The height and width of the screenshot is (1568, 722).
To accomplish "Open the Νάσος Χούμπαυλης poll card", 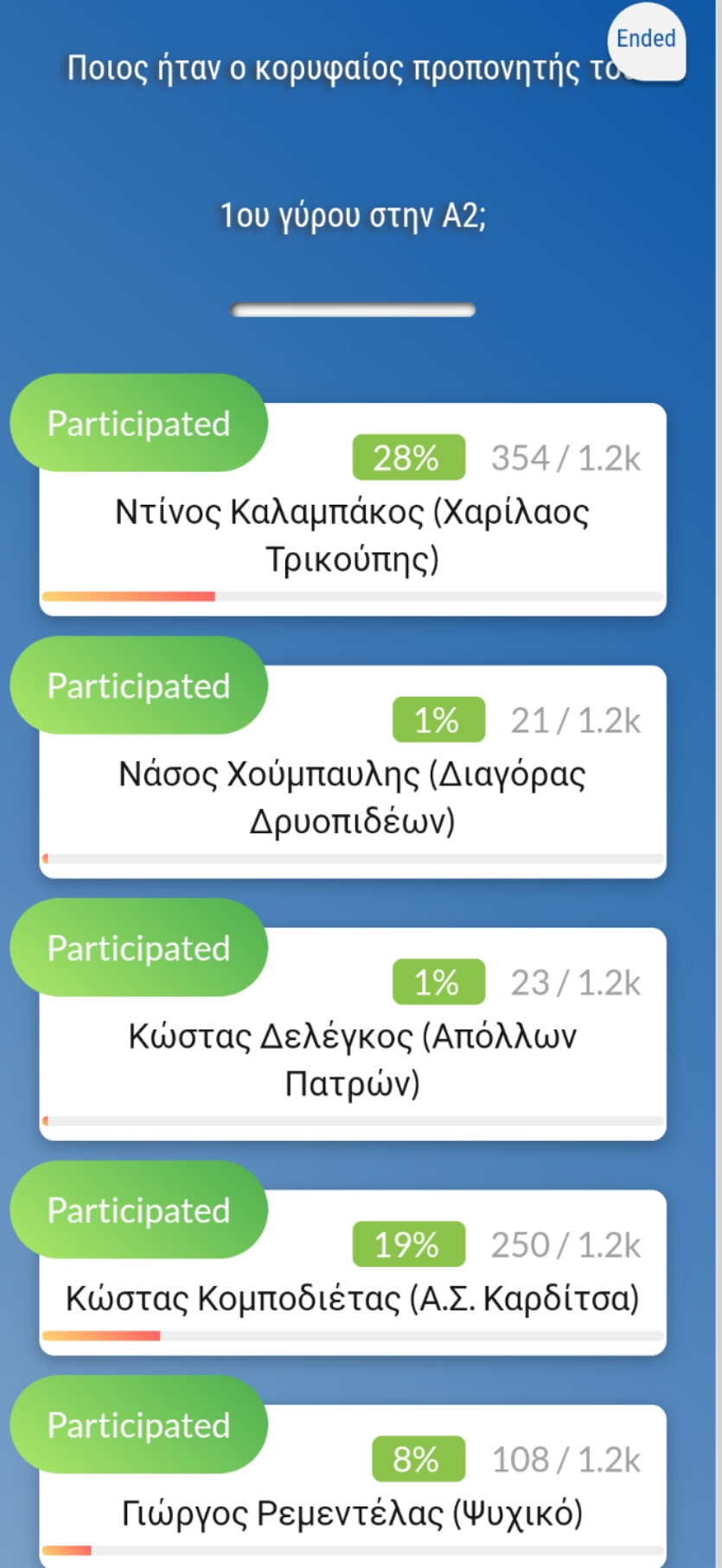I will (x=353, y=772).
